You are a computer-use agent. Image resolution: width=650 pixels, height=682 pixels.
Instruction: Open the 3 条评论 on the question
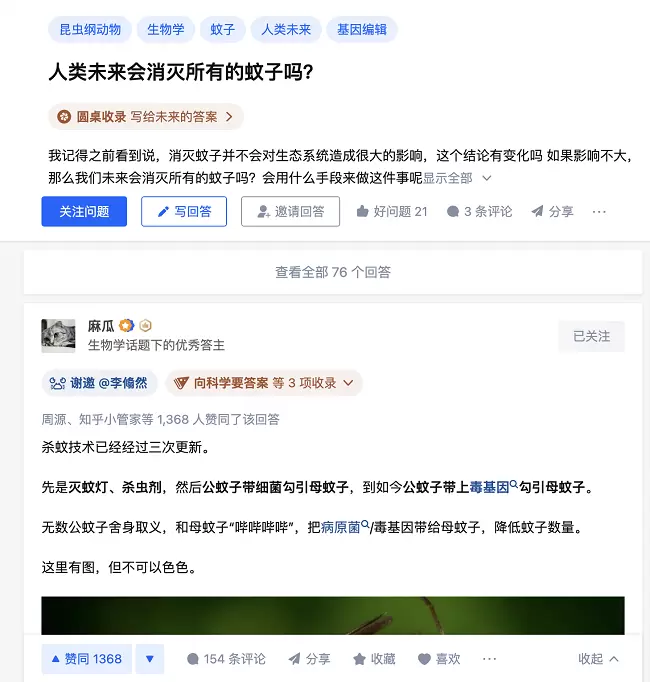coord(479,212)
